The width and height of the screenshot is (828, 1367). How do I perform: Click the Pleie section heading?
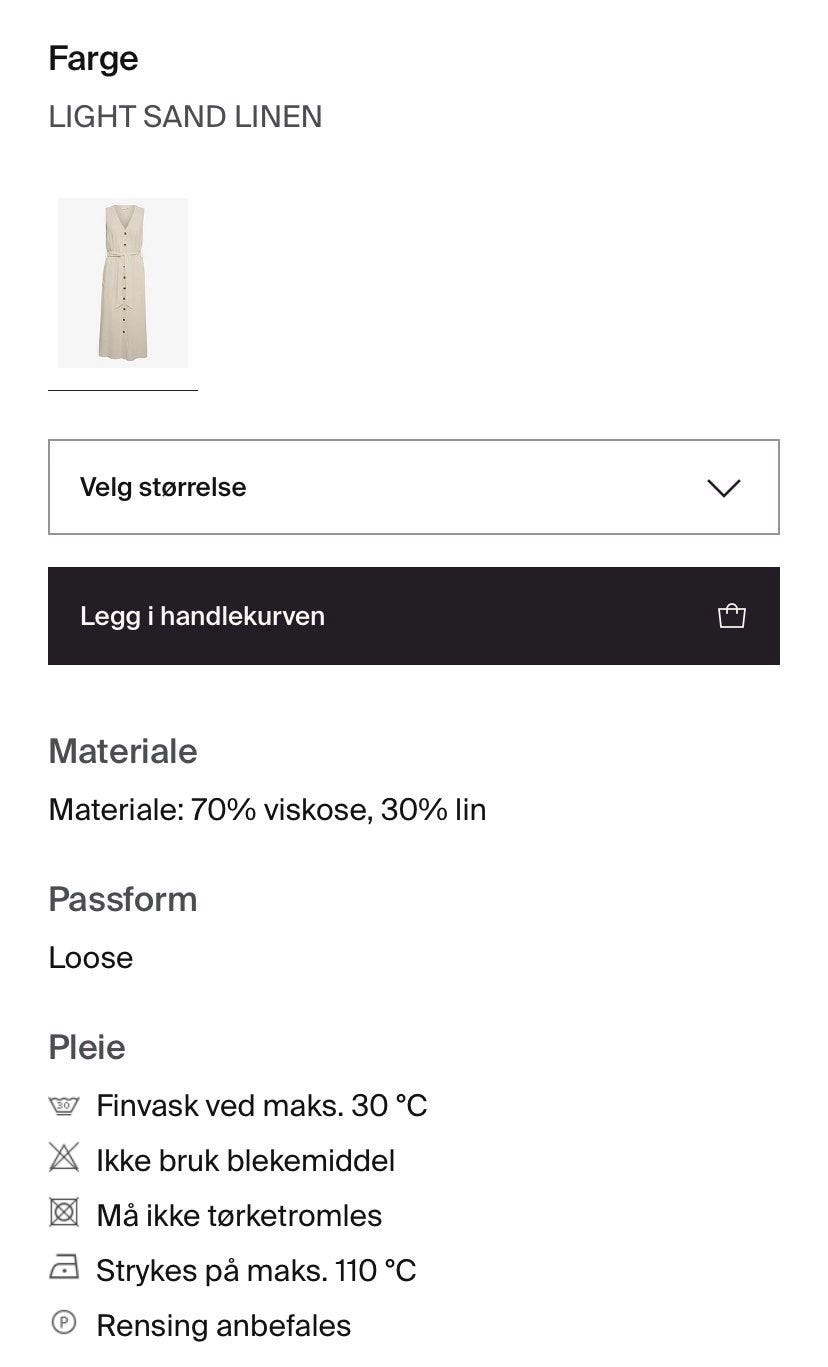[x=86, y=1047]
